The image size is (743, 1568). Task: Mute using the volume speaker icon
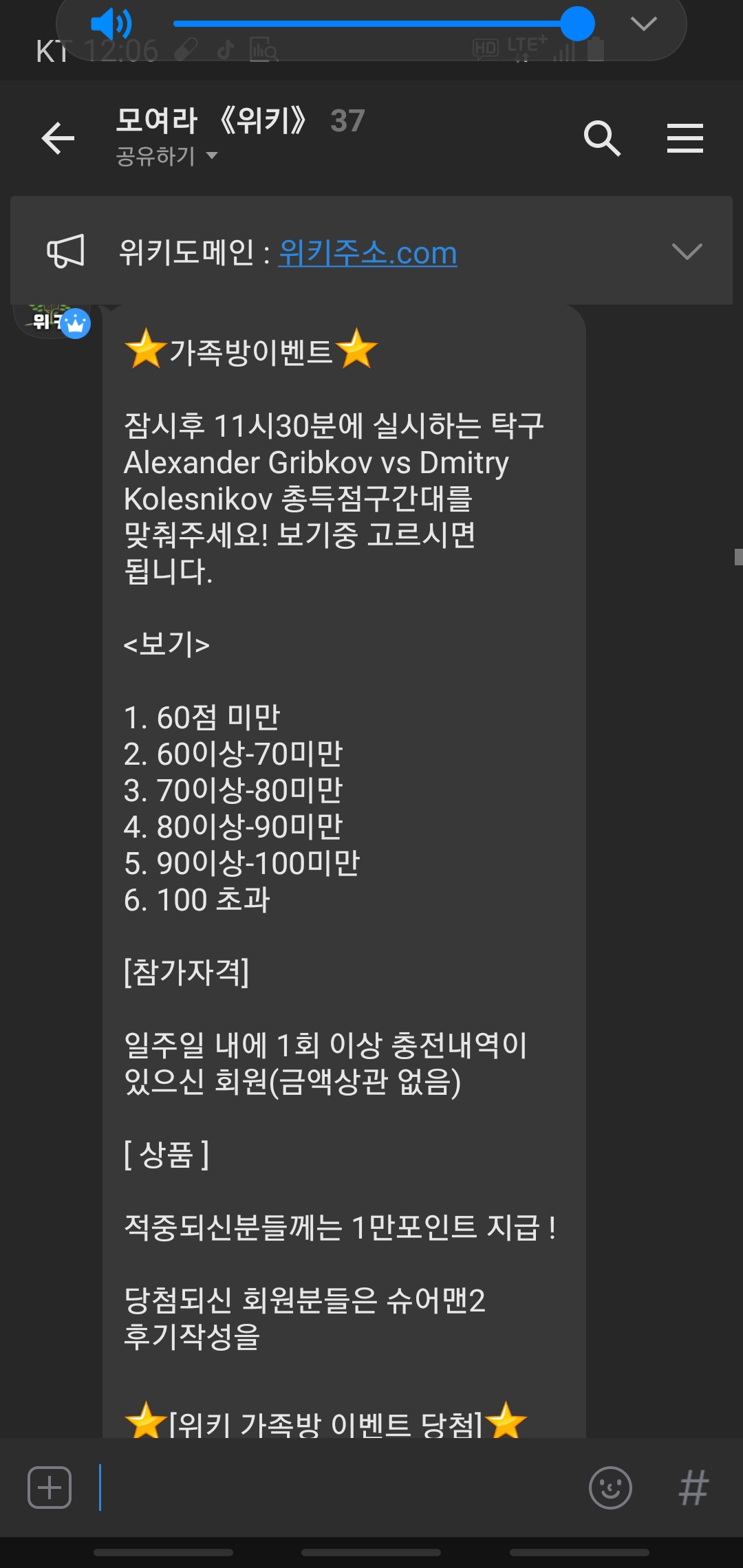pos(110,25)
